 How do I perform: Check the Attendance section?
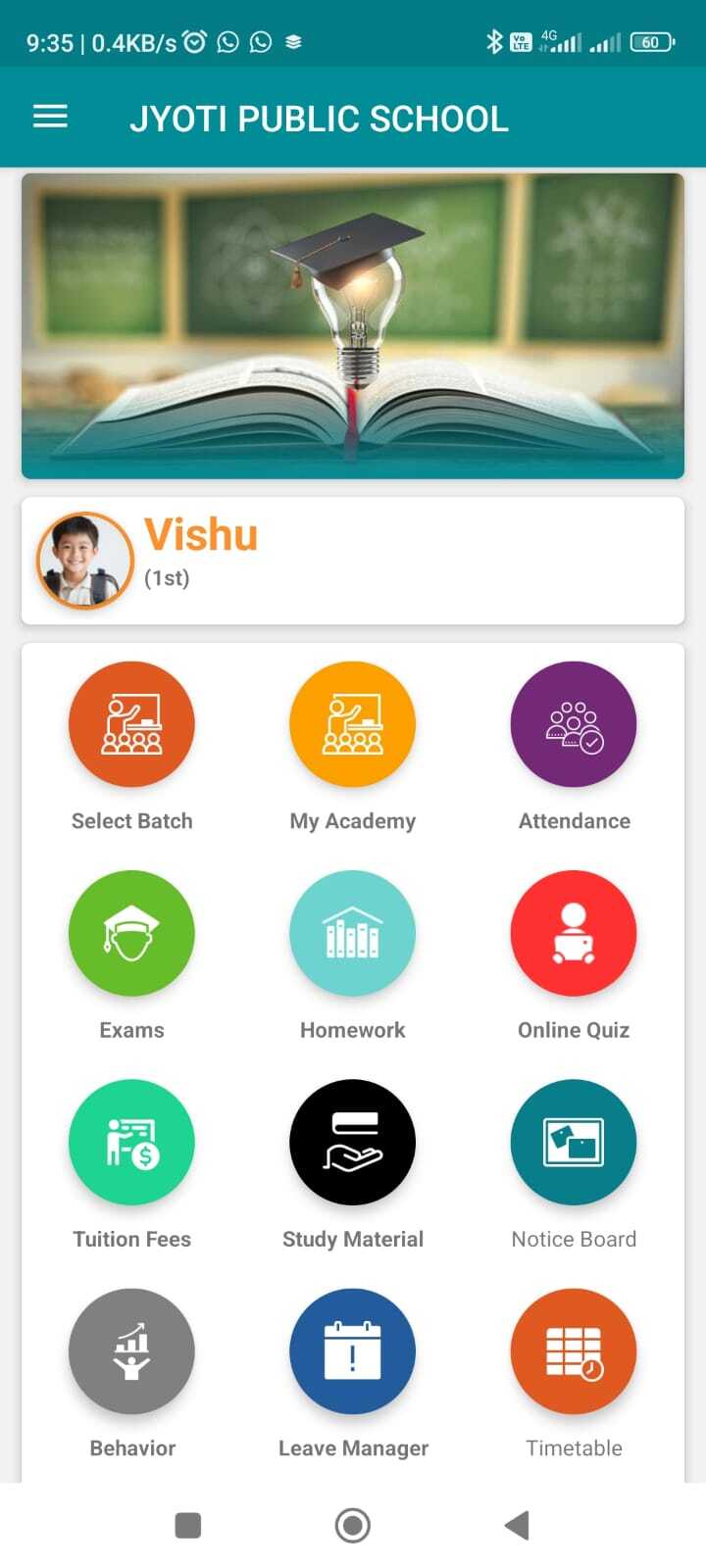[574, 725]
